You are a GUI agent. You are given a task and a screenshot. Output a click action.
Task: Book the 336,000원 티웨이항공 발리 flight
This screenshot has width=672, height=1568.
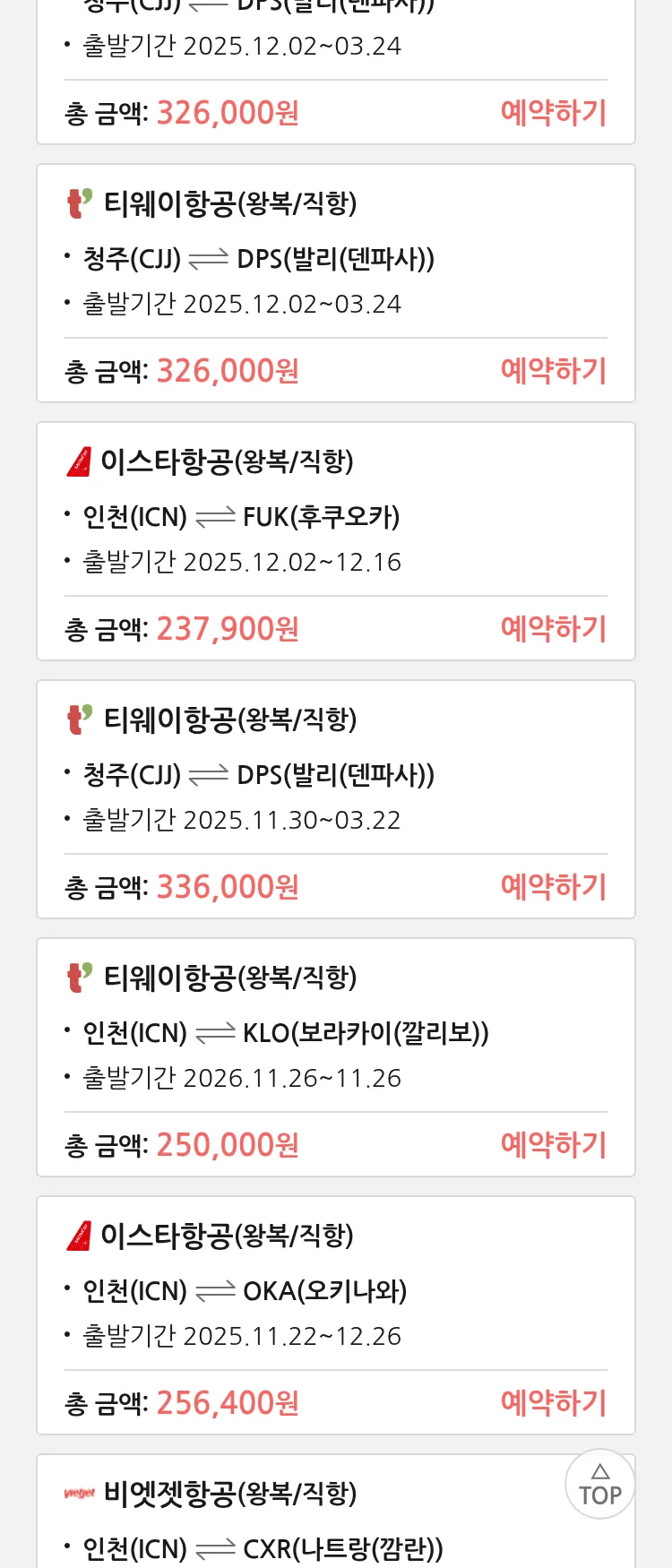click(553, 887)
